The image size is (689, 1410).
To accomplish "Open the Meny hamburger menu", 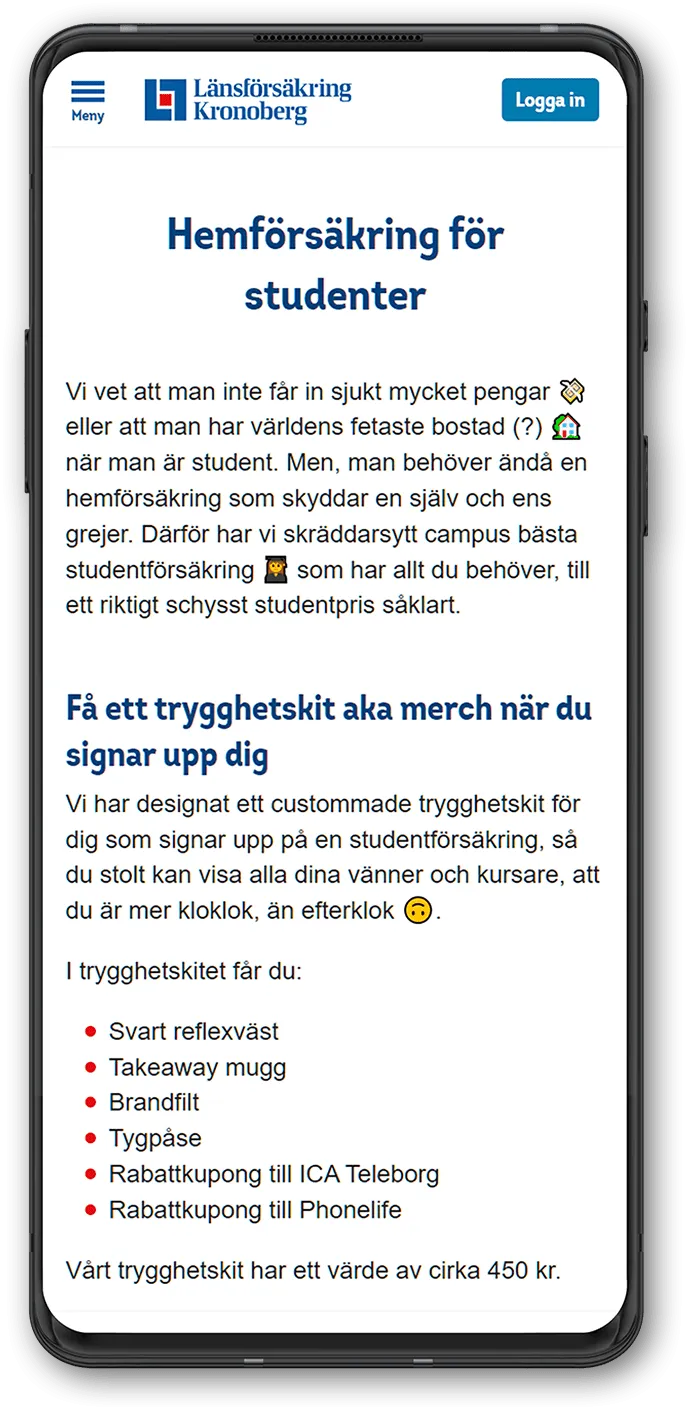I will (88, 101).
